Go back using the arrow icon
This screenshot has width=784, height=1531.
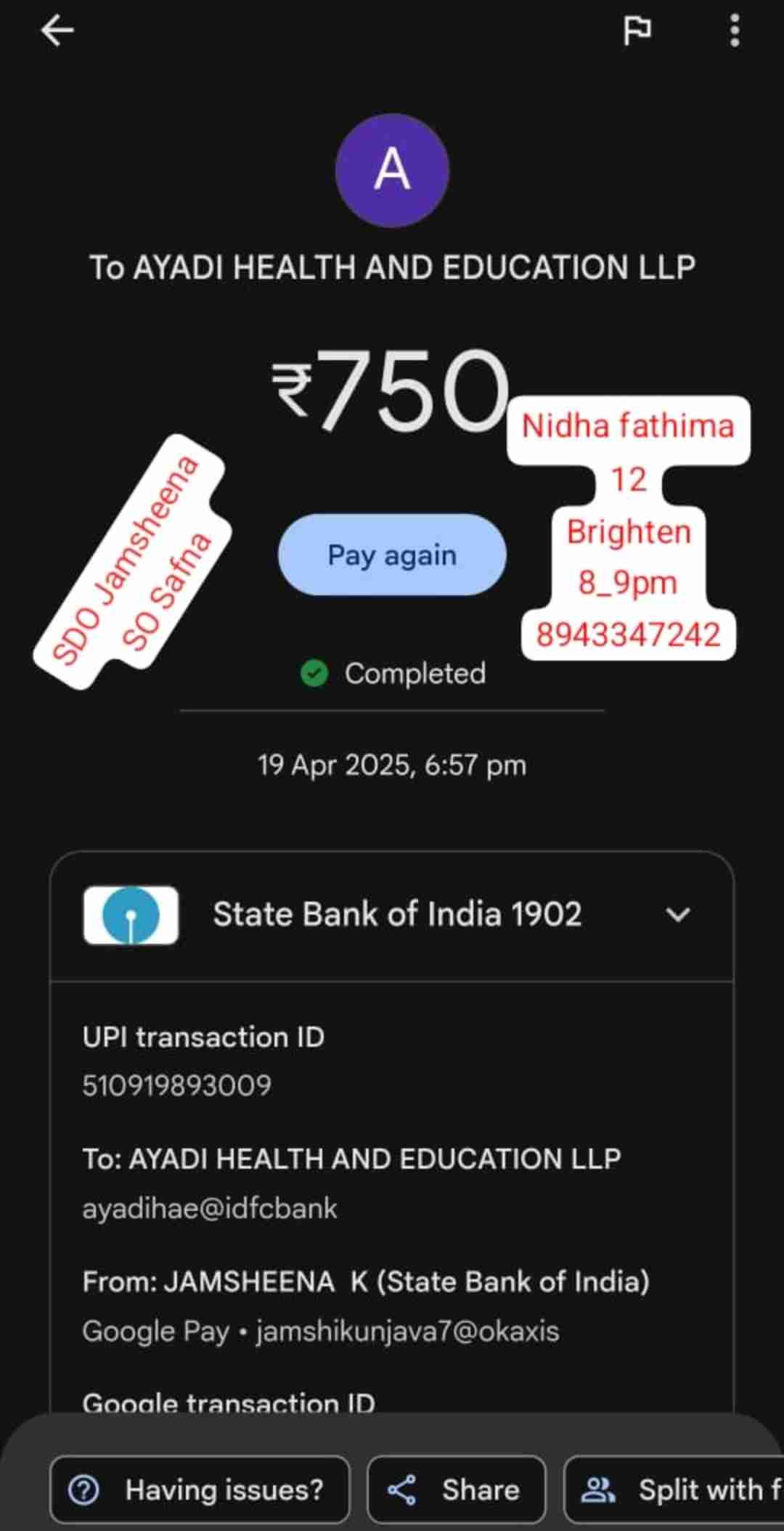57,31
